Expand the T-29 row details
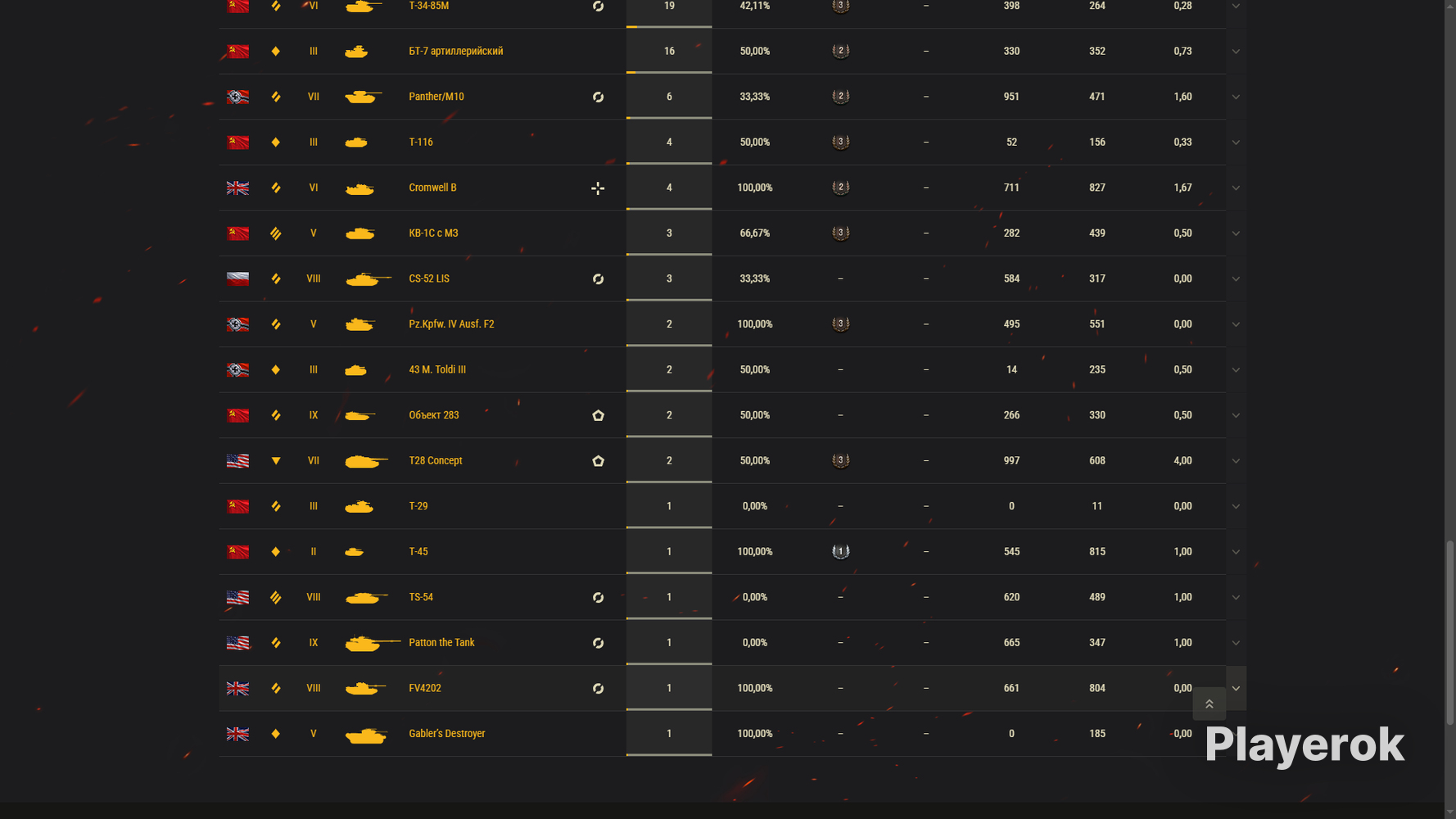This screenshot has height=819, width=1456. 1236,506
